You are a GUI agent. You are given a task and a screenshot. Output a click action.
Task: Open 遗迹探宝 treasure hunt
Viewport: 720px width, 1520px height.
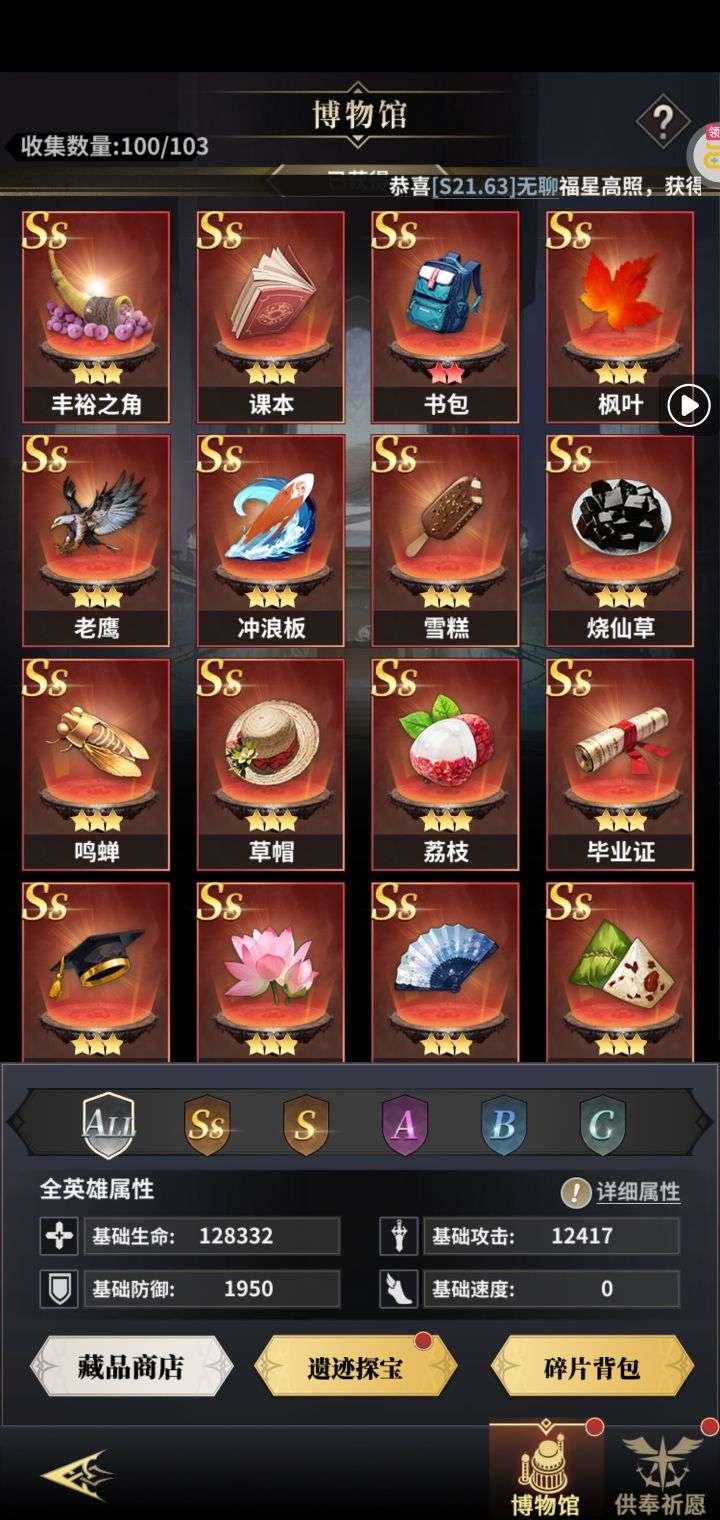pos(355,1366)
